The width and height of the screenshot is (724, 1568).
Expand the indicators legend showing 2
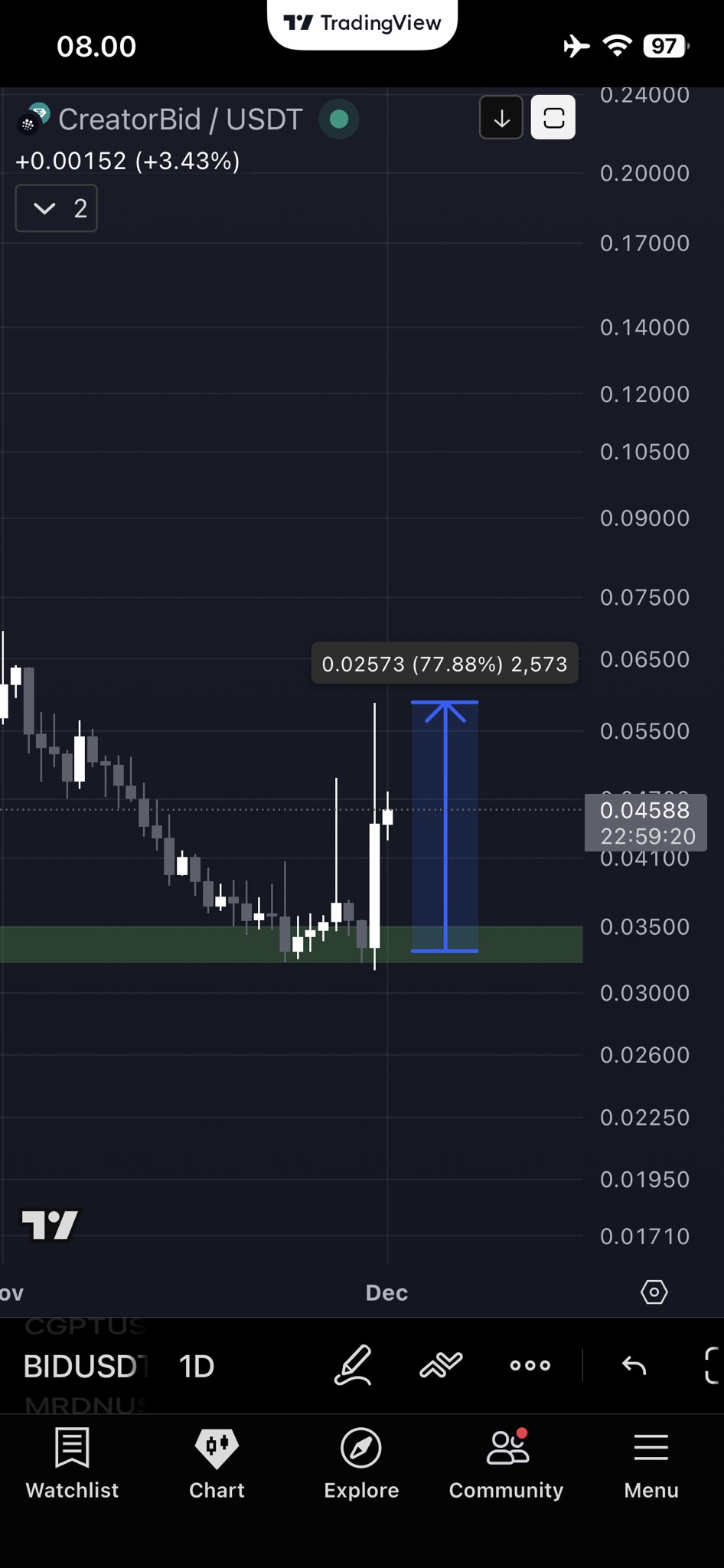[x=56, y=208]
